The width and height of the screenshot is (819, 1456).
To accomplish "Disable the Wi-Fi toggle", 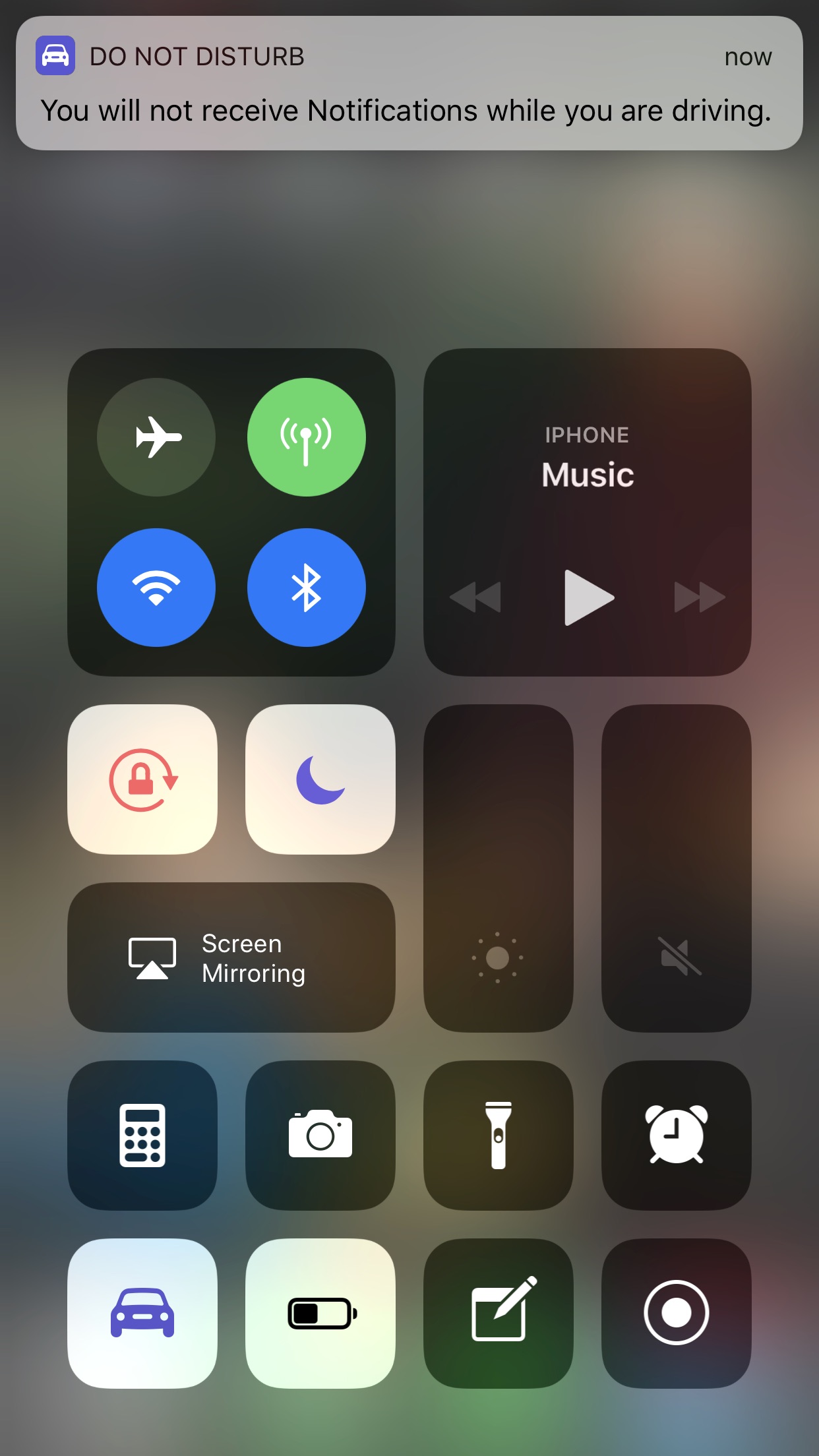I will coord(156,588).
